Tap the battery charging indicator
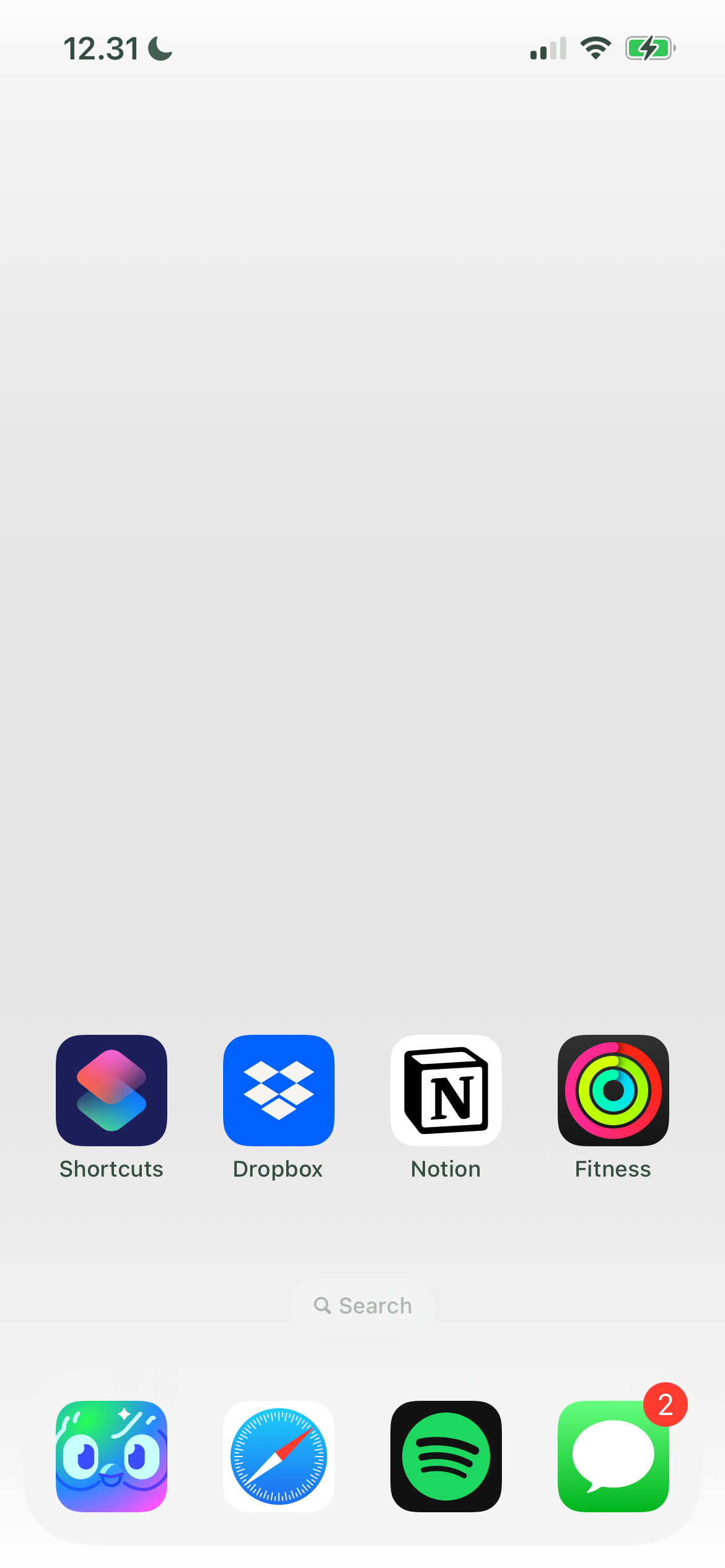Image resolution: width=725 pixels, height=1568 pixels. (649, 48)
